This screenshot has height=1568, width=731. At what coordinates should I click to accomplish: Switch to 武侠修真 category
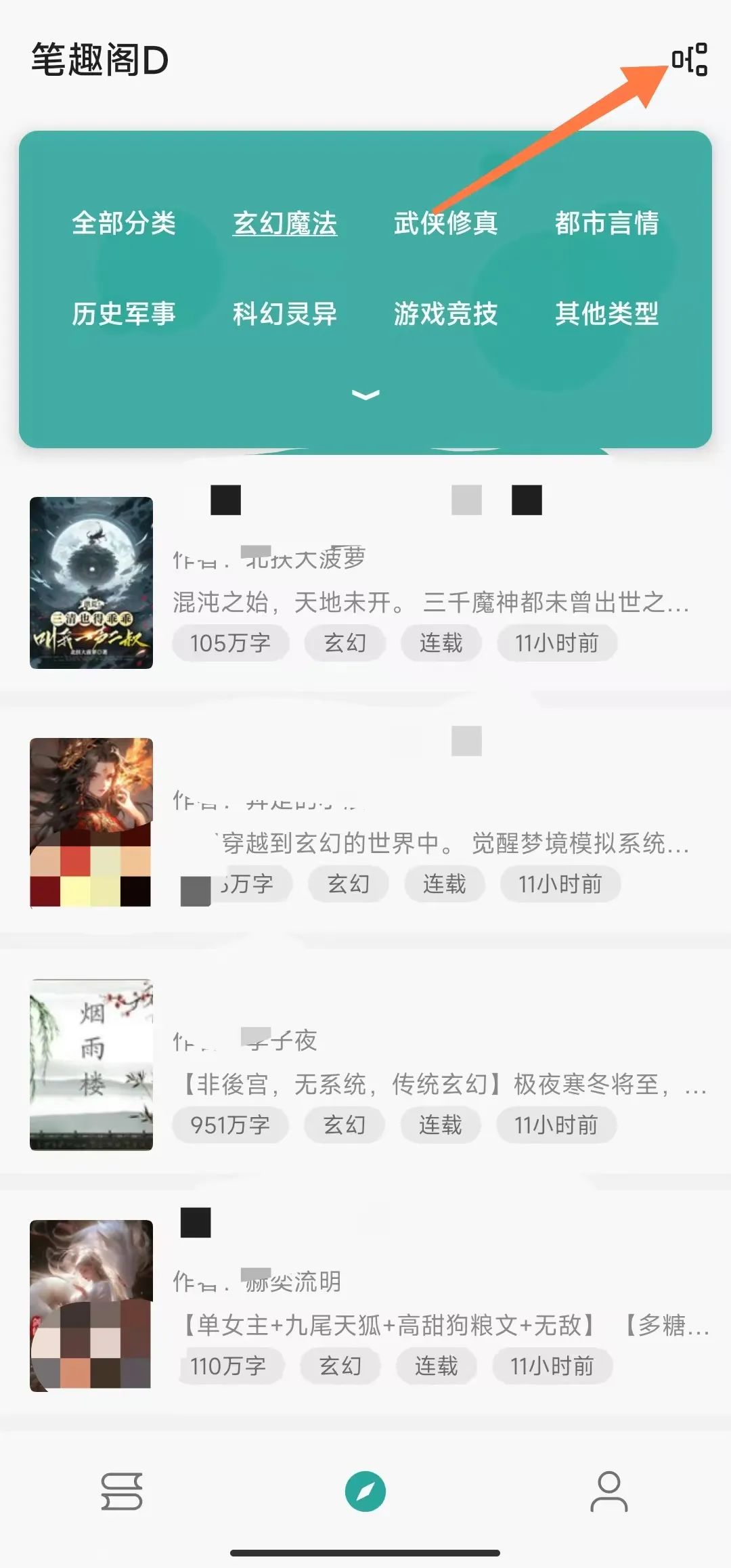pos(446,223)
